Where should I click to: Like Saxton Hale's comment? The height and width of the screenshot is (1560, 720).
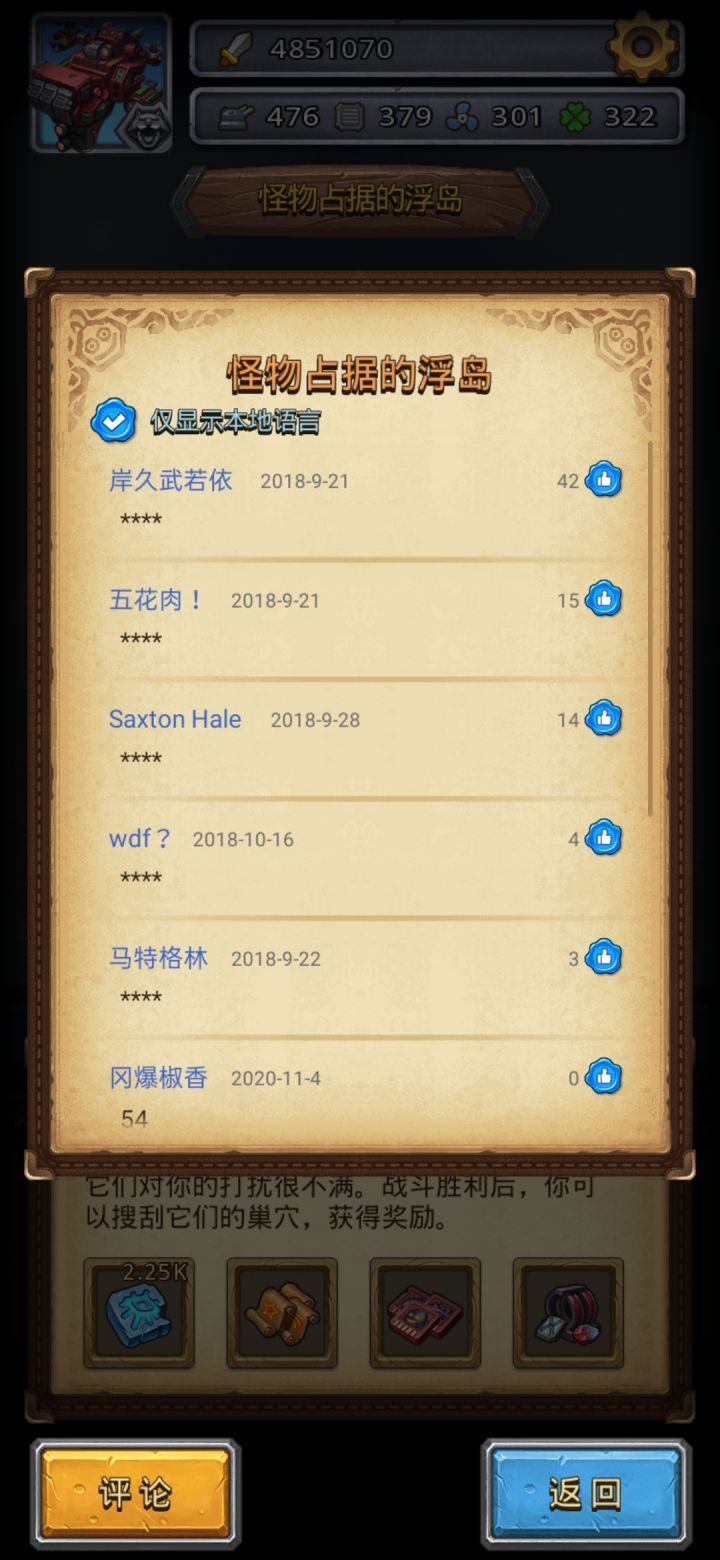click(x=602, y=719)
